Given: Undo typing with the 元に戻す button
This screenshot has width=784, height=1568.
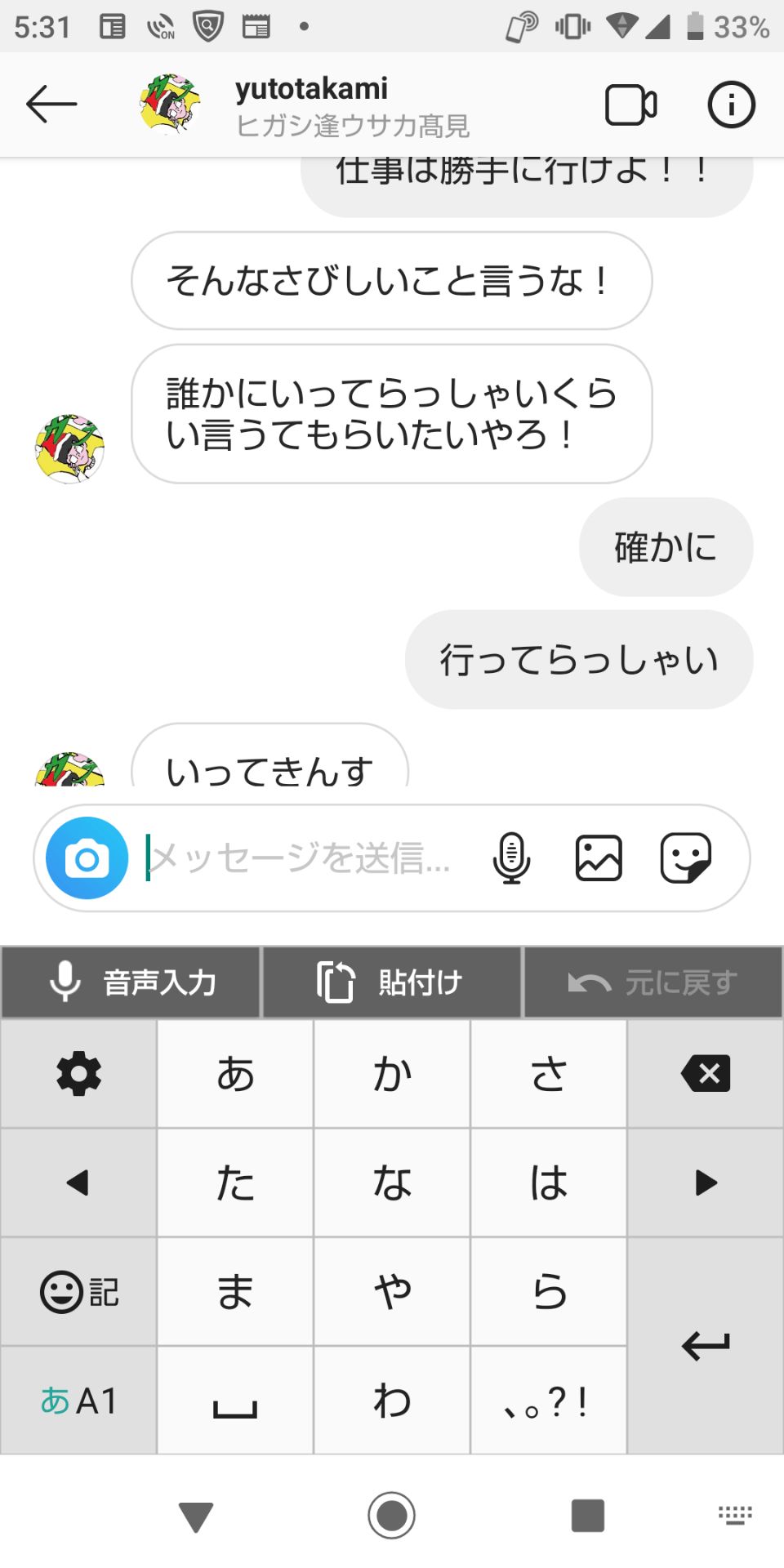Looking at the screenshot, I should coord(653,980).
